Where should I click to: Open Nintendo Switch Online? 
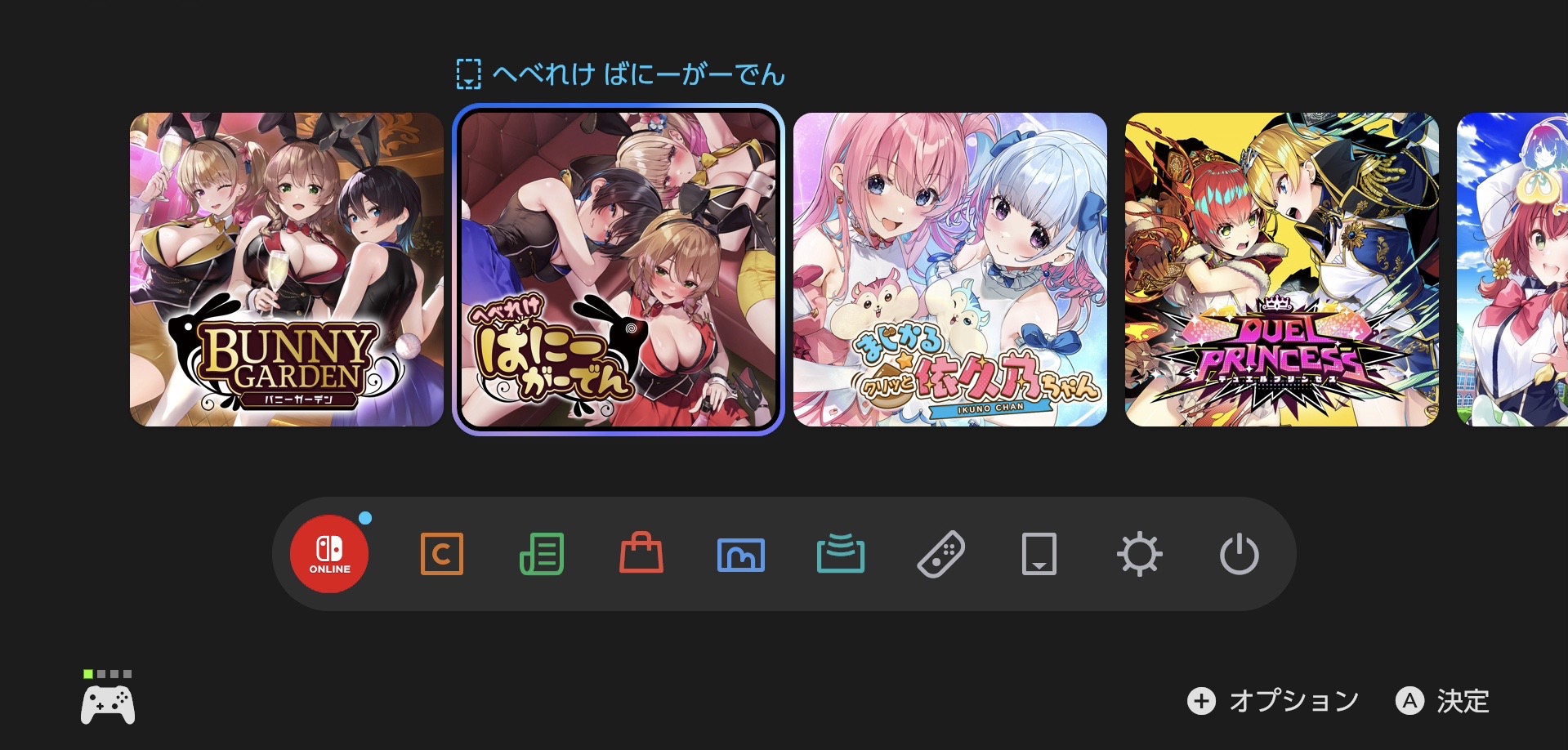click(x=329, y=554)
